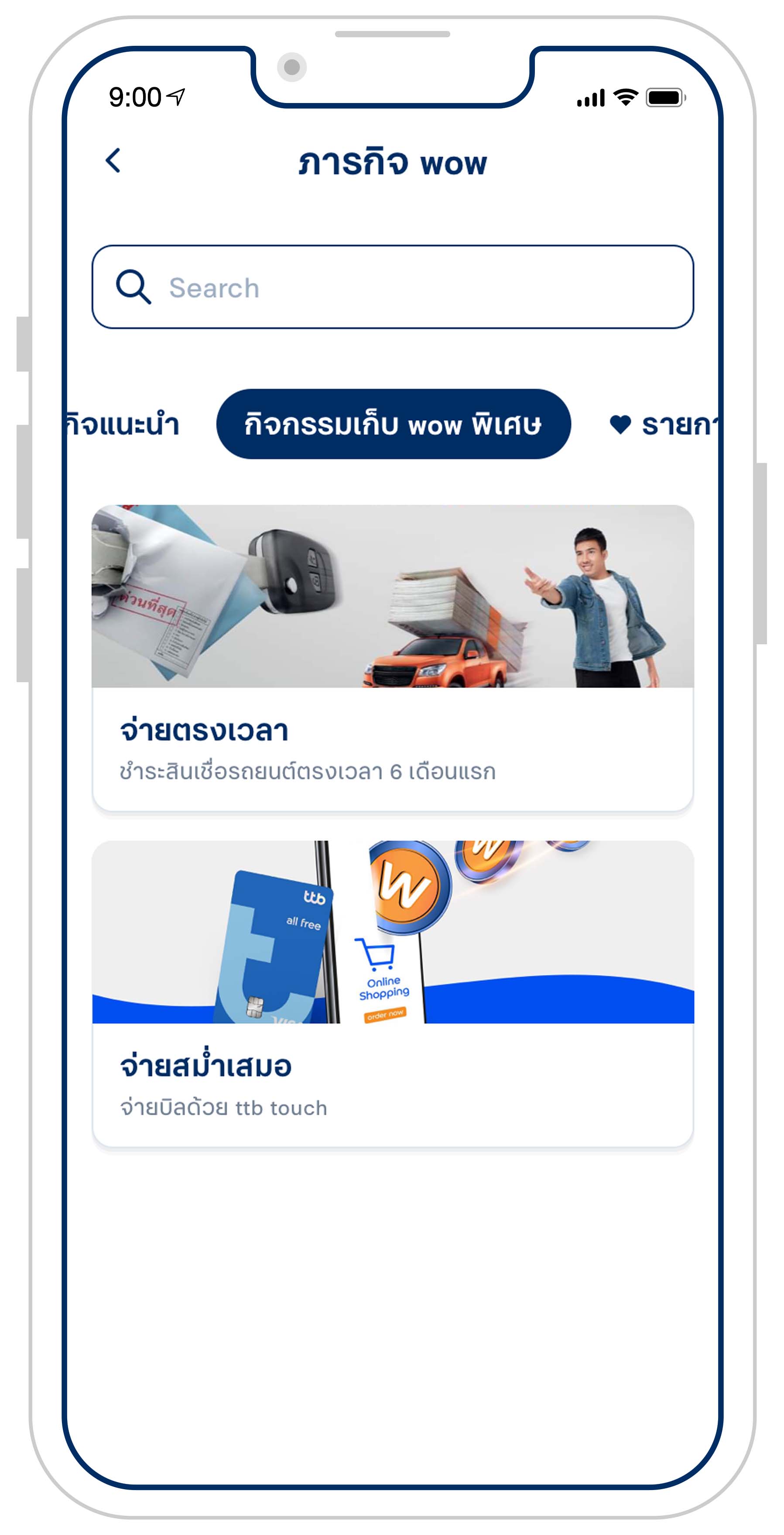This screenshot has width=784, height=1535.
Task: Open the จ่ายตรงเวลา card
Action: (393, 658)
